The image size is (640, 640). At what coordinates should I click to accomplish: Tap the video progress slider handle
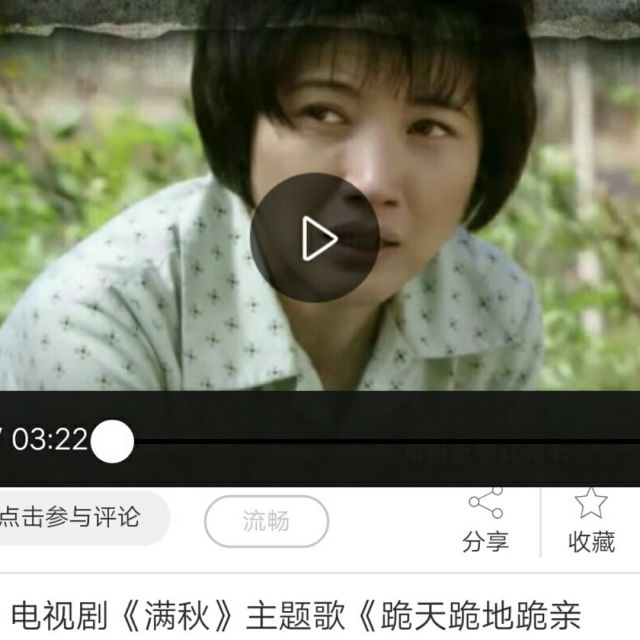click(112, 441)
